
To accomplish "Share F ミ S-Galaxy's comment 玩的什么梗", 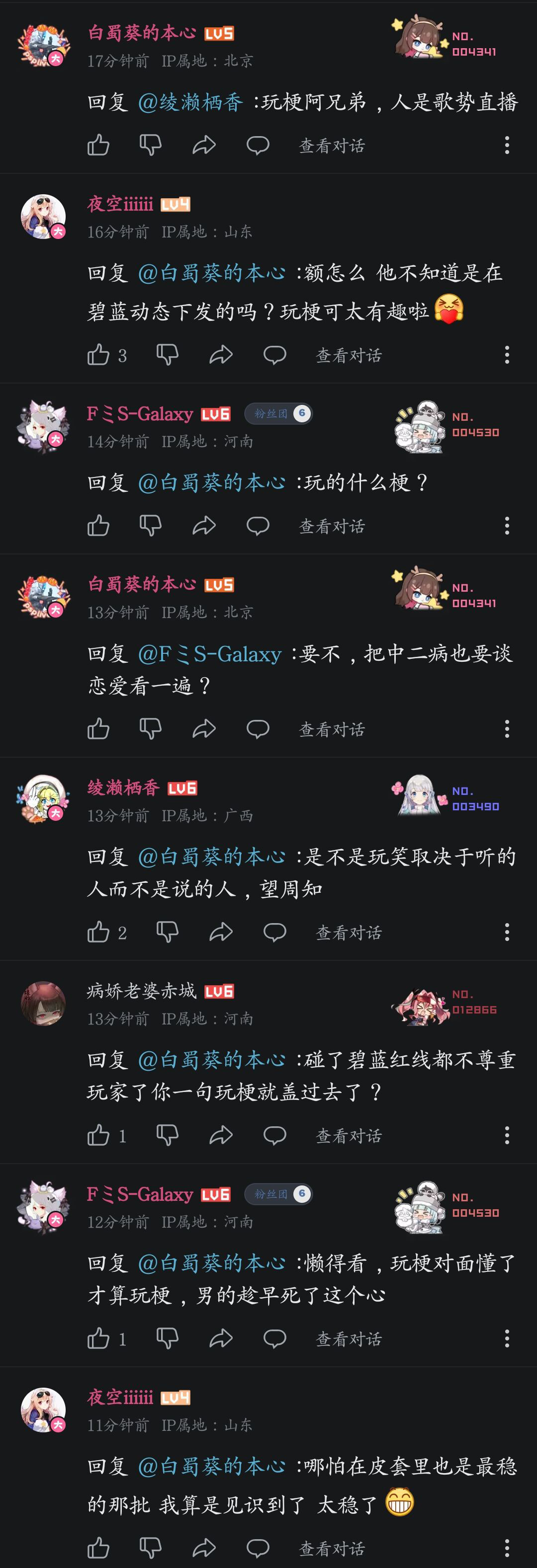I will pos(204,526).
